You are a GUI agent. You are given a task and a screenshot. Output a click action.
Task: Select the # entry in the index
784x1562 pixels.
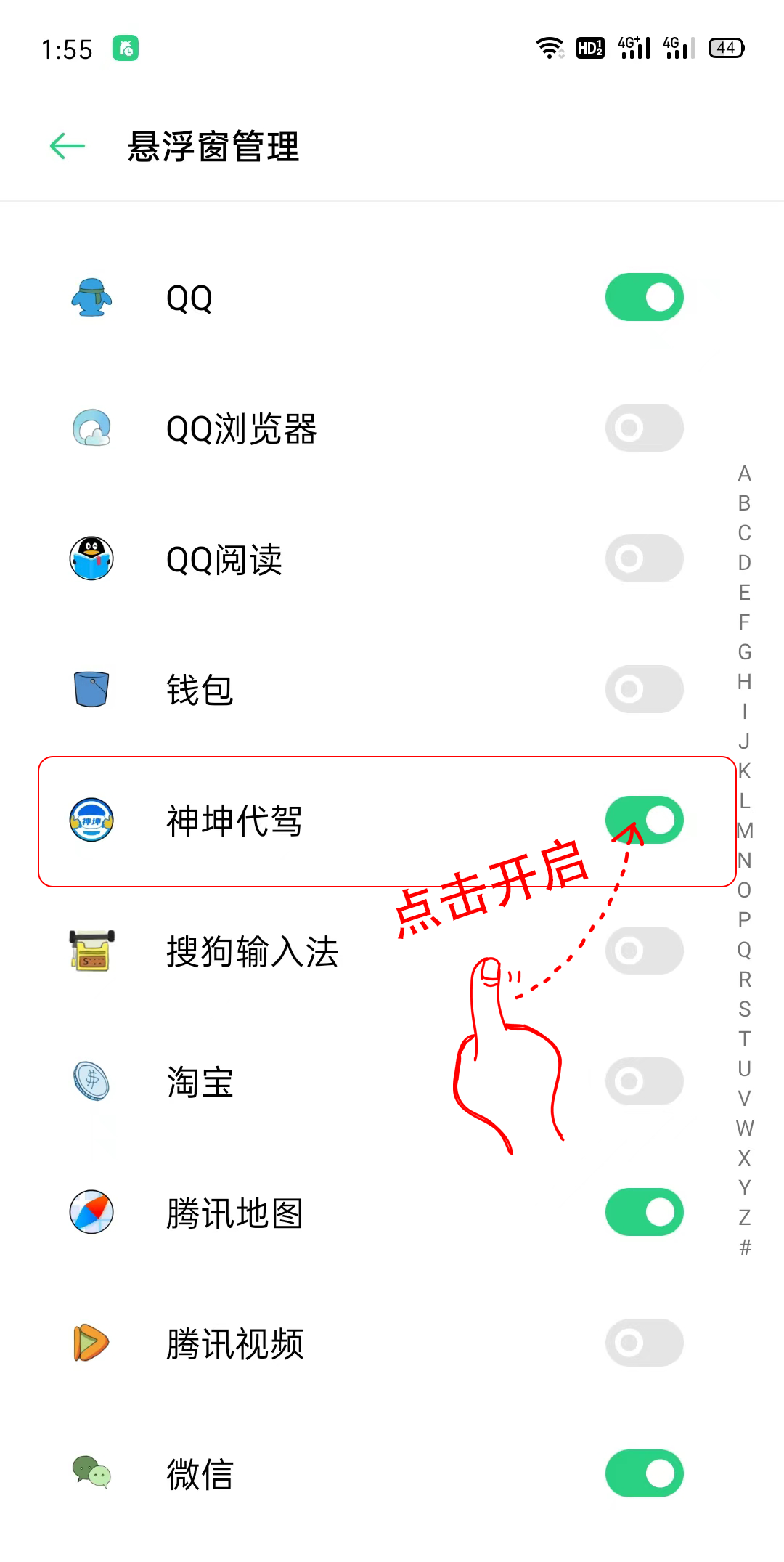(744, 1248)
